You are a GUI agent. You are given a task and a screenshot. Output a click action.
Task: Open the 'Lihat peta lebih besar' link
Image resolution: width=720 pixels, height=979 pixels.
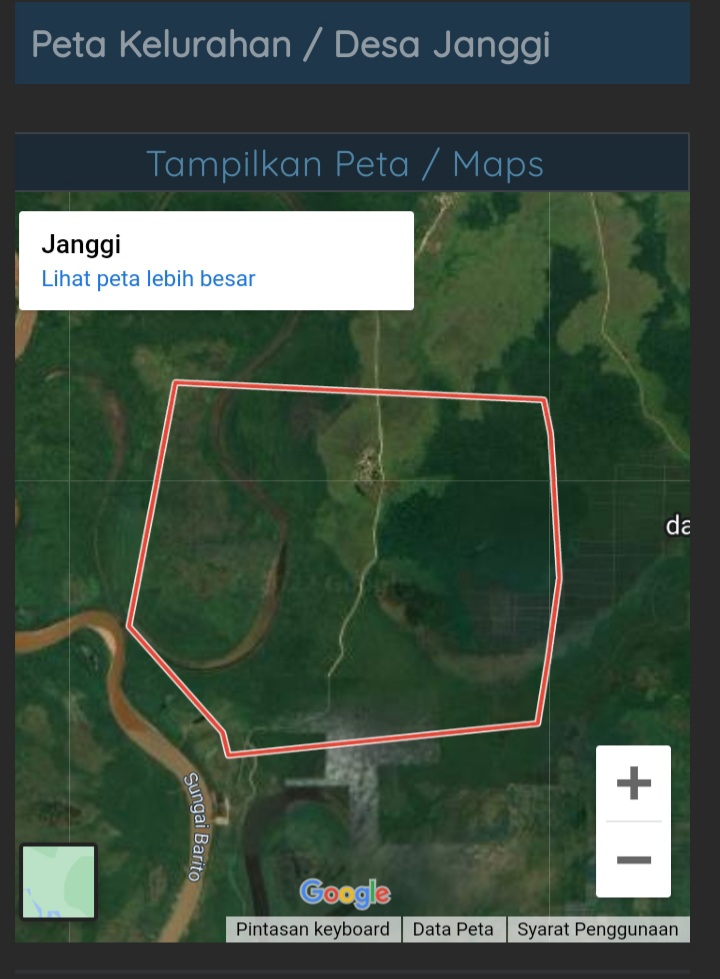click(x=148, y=279)
